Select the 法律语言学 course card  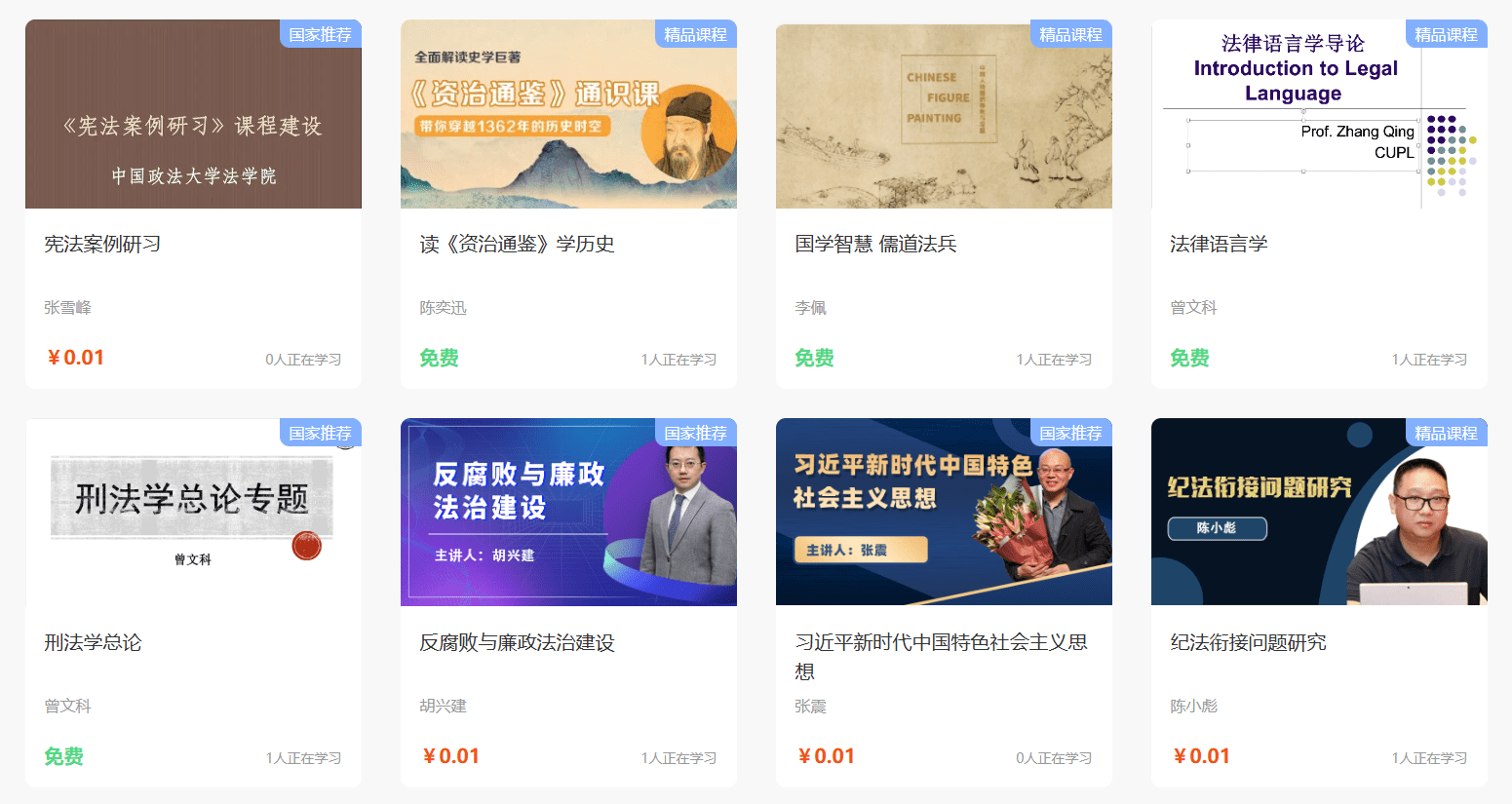1319,115
